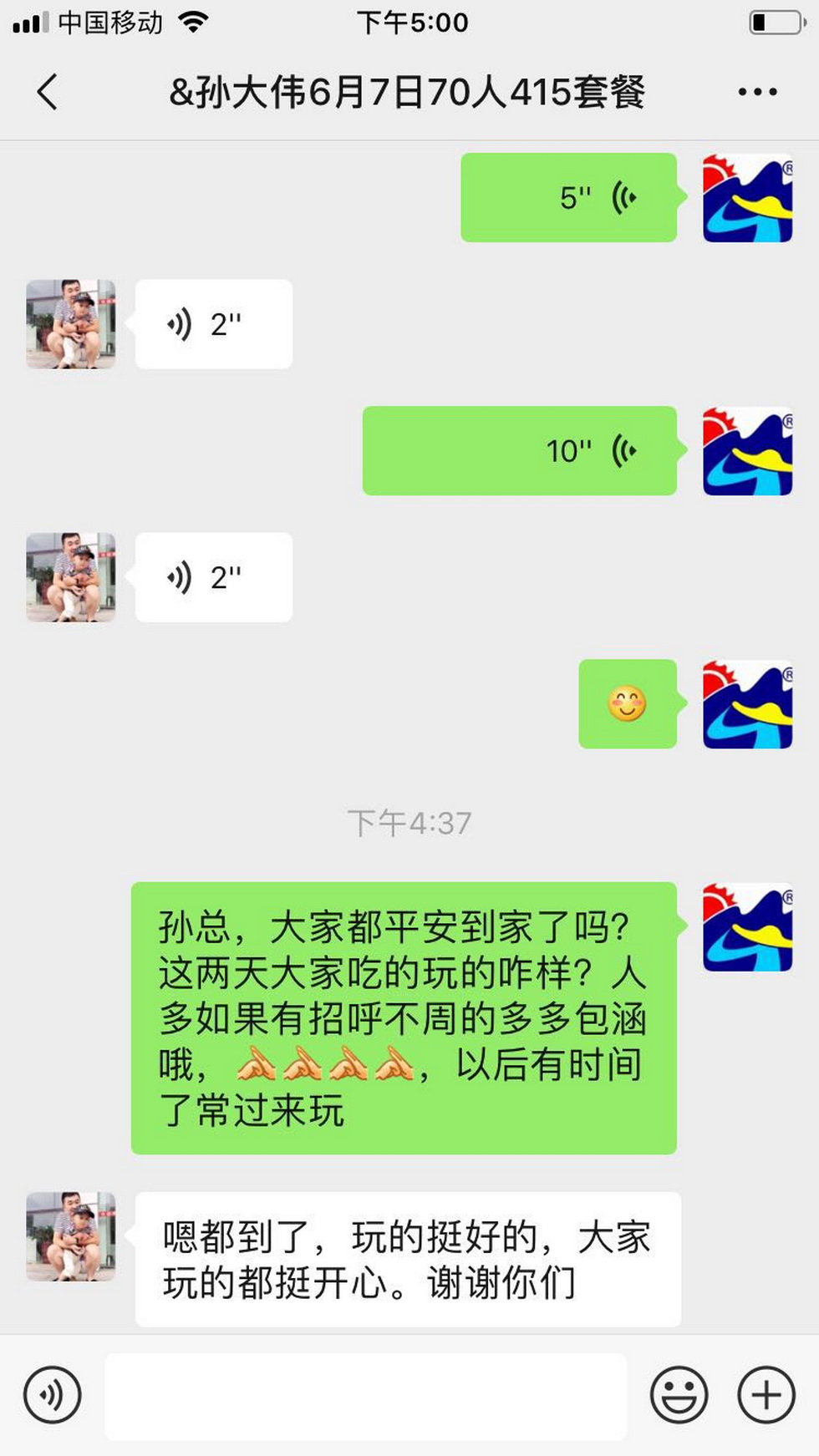This screenshot has height=1456, width=819.
Task: Open the plus attachments menu
Action: (x=766, y=1394)
